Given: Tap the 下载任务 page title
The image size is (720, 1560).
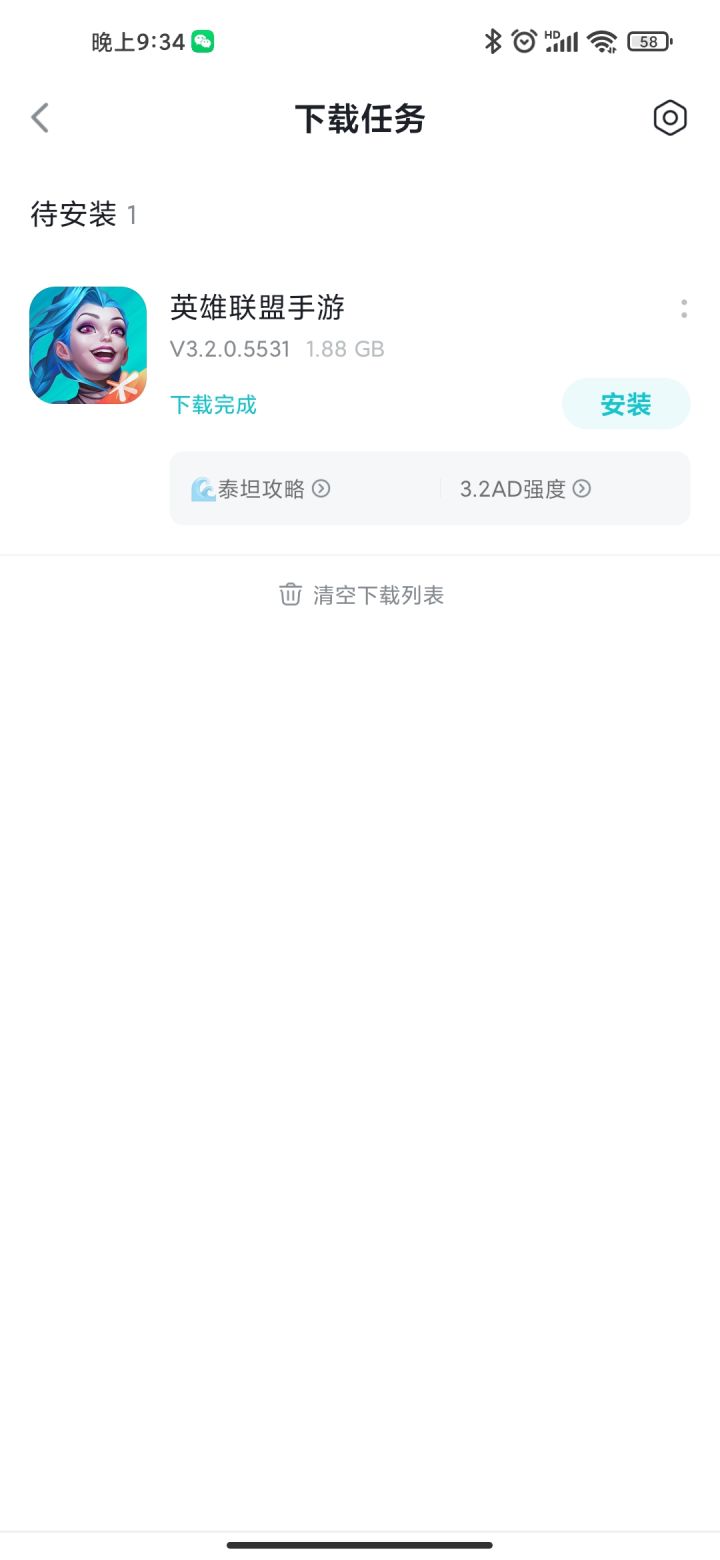Looking at the screenshot, I should 360,118.
